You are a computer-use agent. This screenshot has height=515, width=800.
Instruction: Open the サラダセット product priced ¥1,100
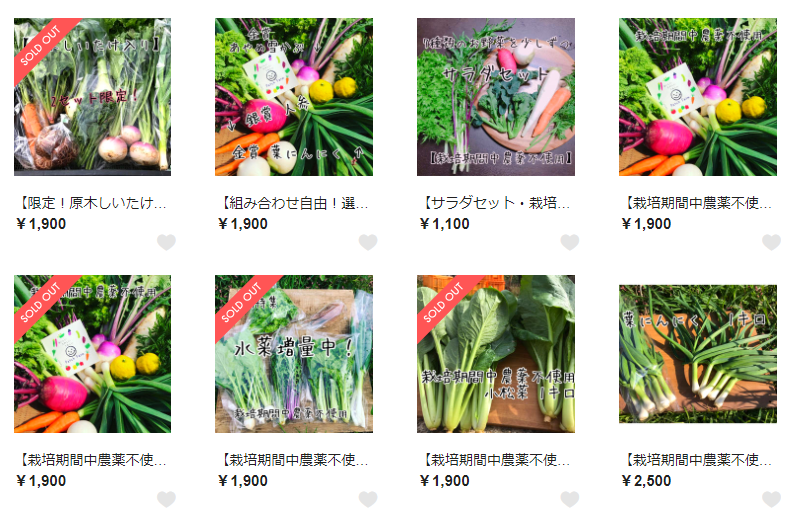[x=496, y=97]
